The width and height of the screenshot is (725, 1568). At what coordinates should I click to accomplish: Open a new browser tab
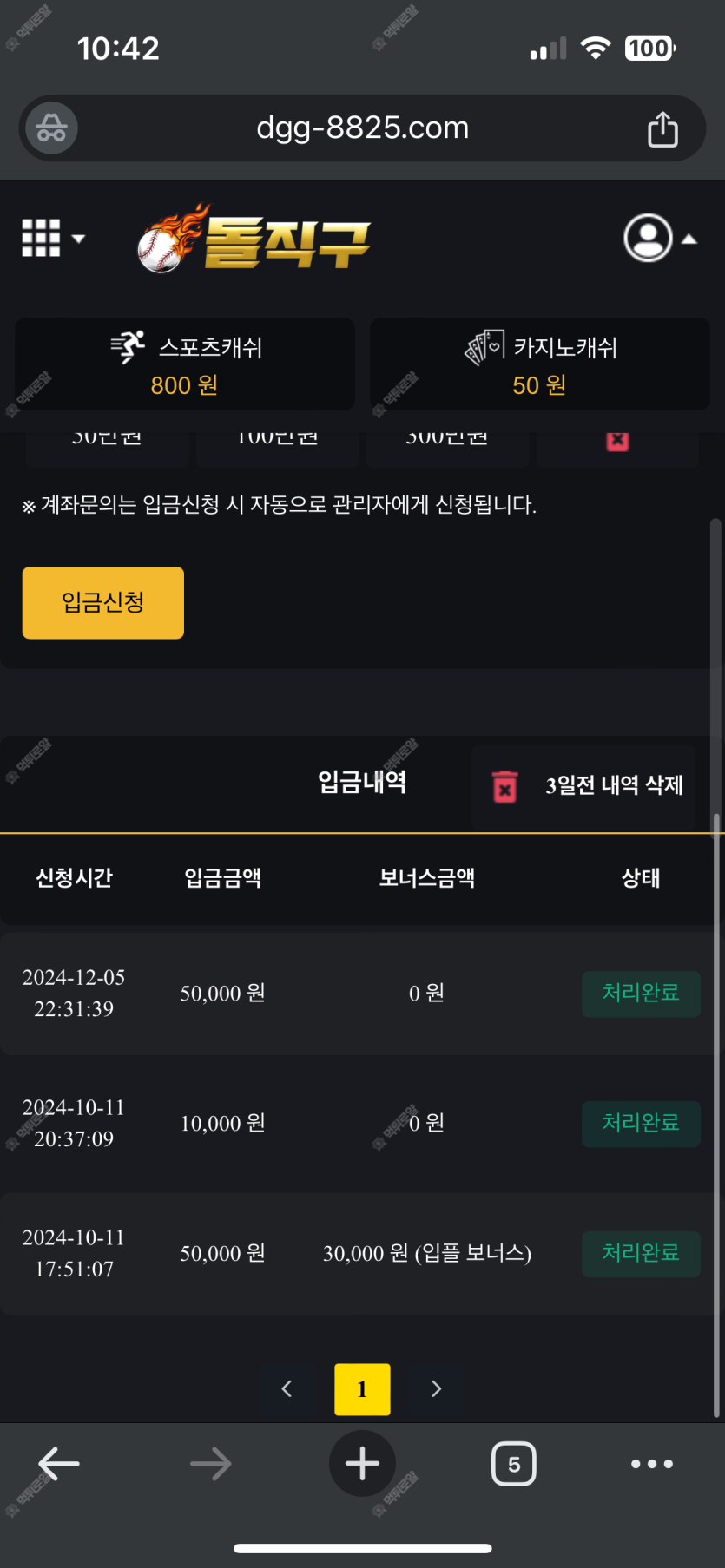pyautogui.click(x=362, y=1464)
